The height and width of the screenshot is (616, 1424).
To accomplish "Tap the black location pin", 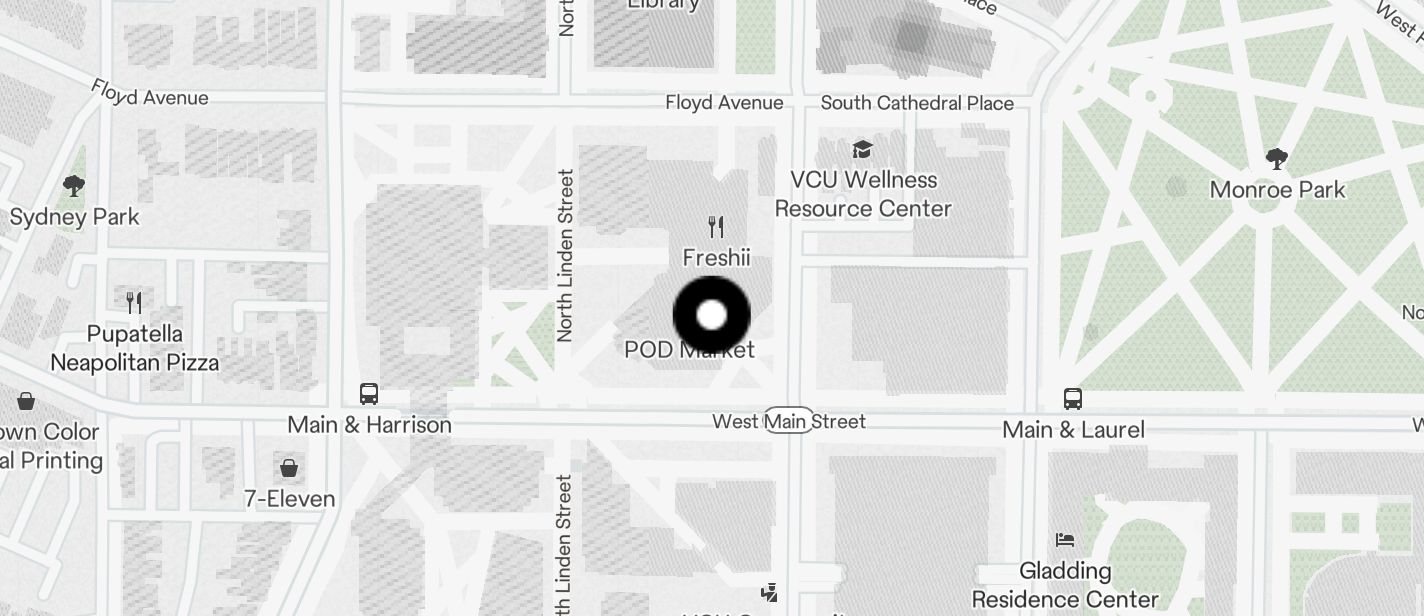I will pos(711,316).
